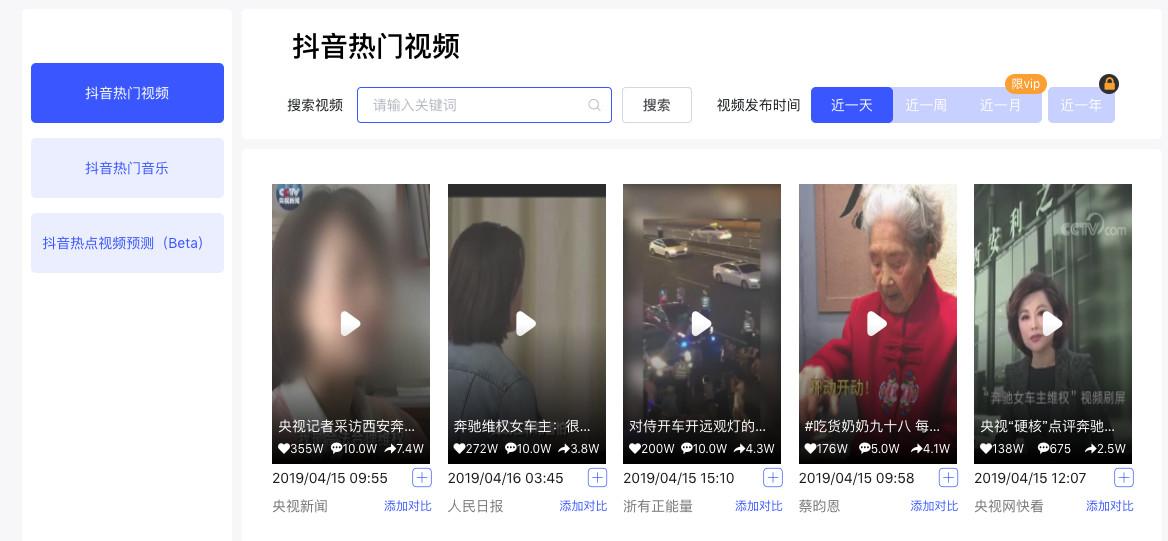Tap the plus icon beside 2019/04/16 03:45
The width and height of the screenshot is (1168, 541).
pyautogui.click(x=597, y=478)
